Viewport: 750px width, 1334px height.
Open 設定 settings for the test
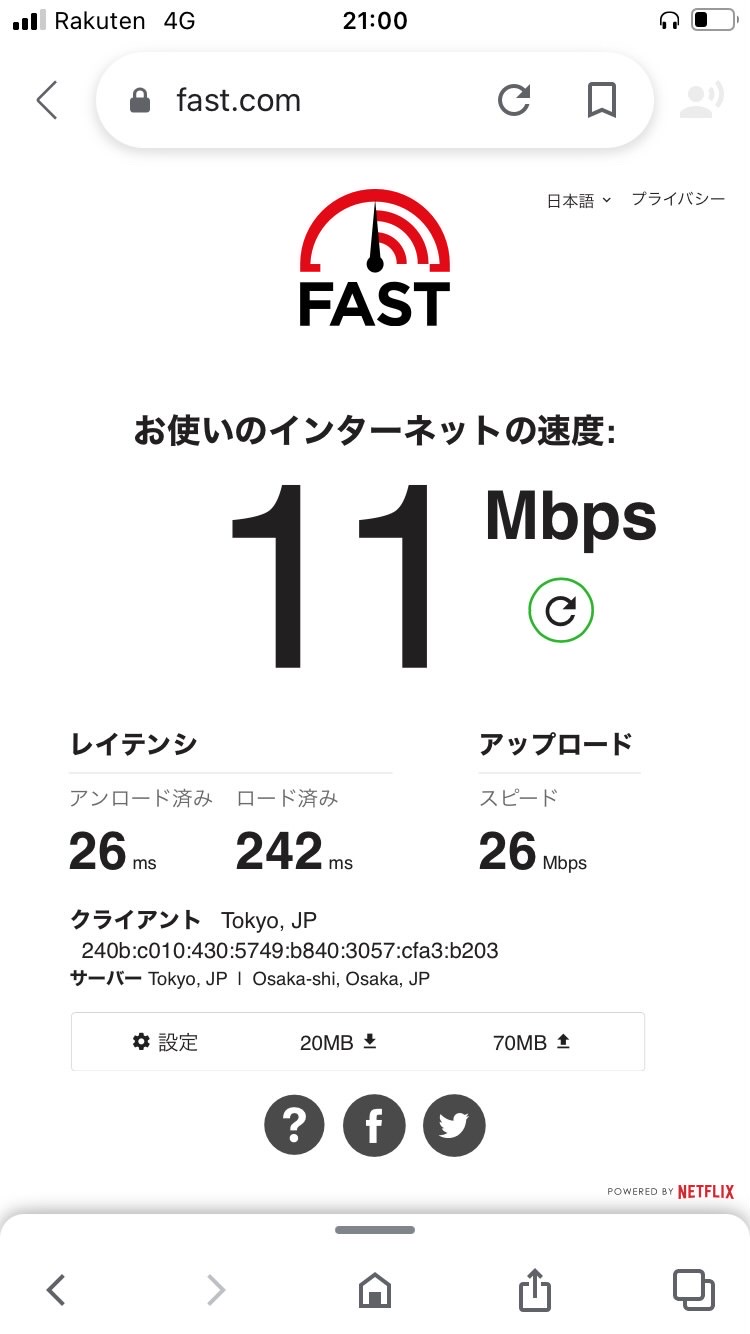pyautogui.click(x=166, y=1042)
